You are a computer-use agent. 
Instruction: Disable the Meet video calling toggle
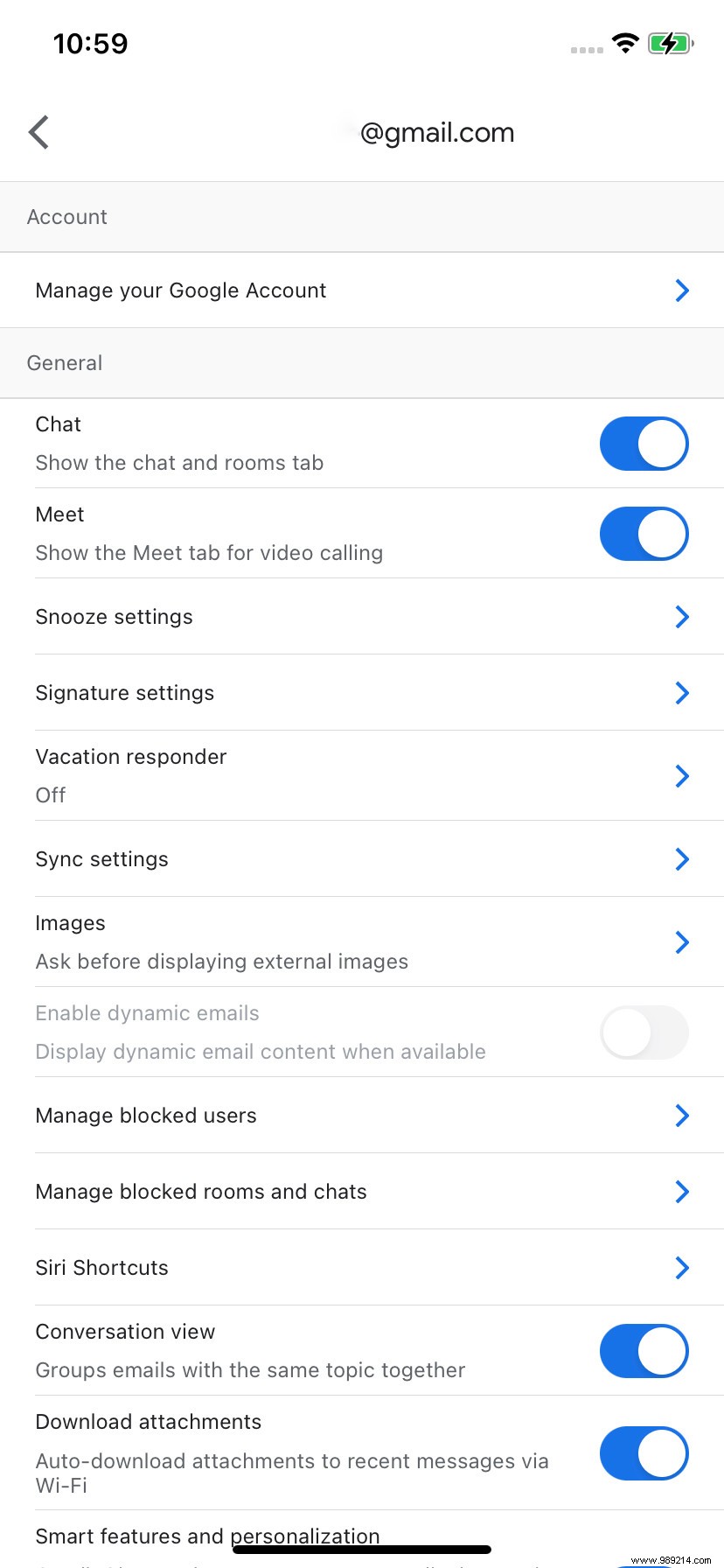(x=644, y=534)
